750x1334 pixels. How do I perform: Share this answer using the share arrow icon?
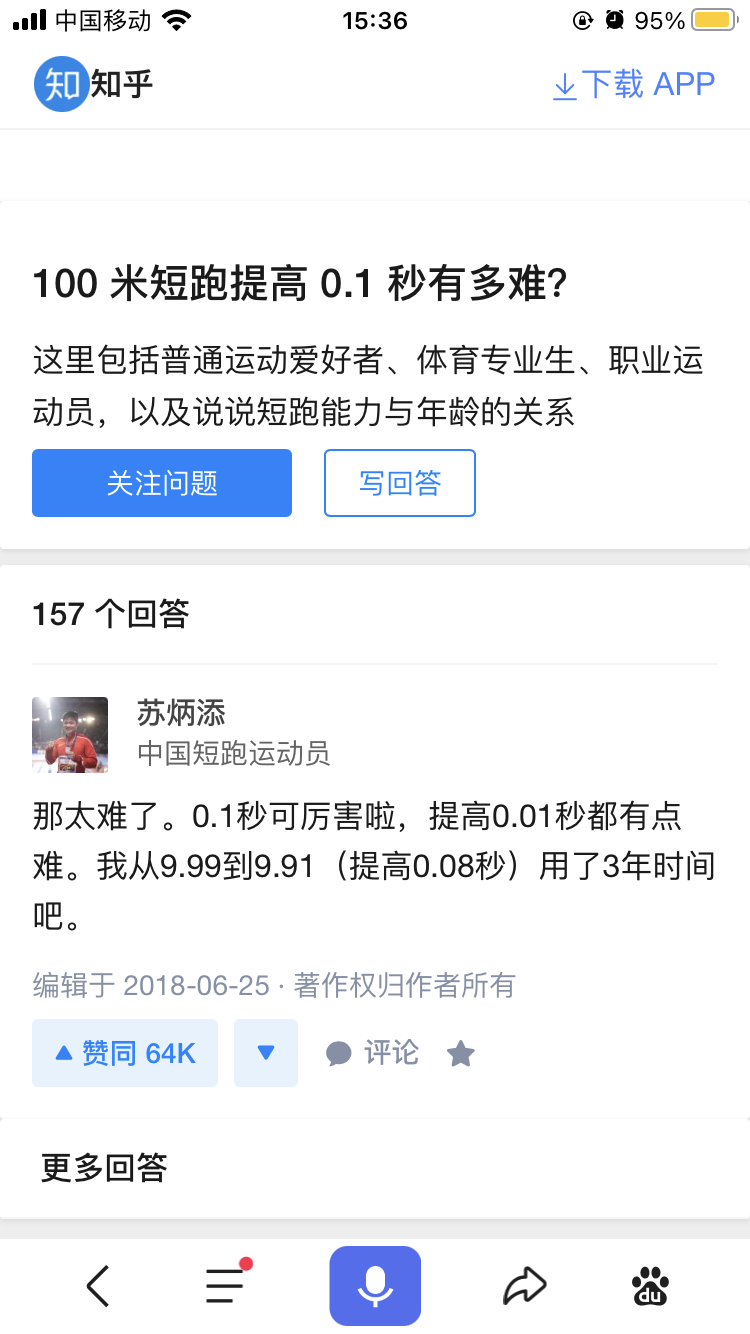click(x=524, y=1285)
